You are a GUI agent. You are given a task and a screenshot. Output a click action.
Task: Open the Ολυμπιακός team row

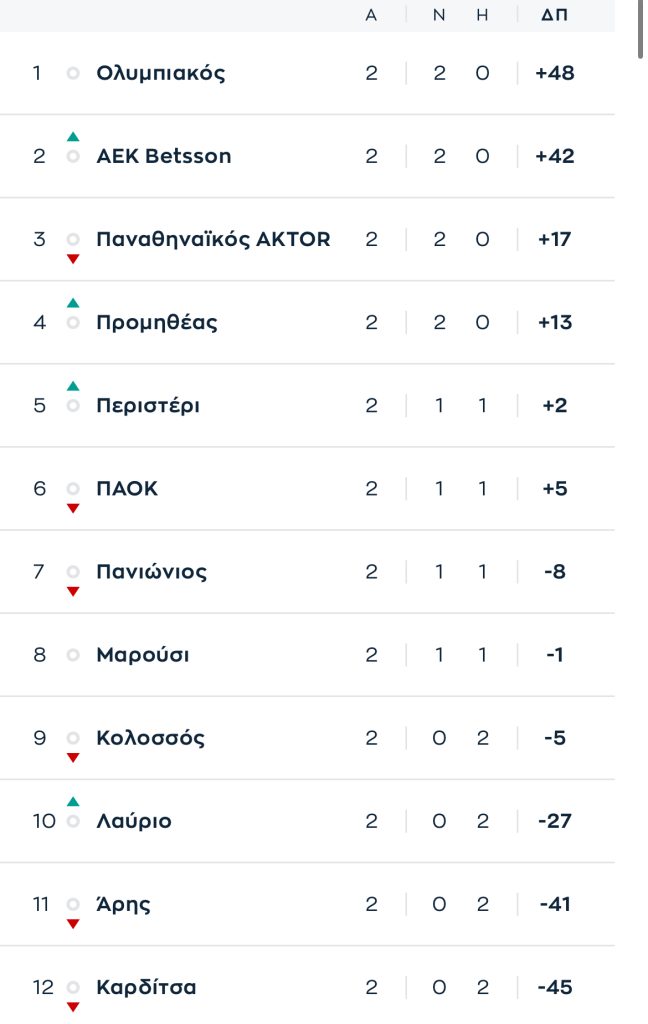point(161,73)
